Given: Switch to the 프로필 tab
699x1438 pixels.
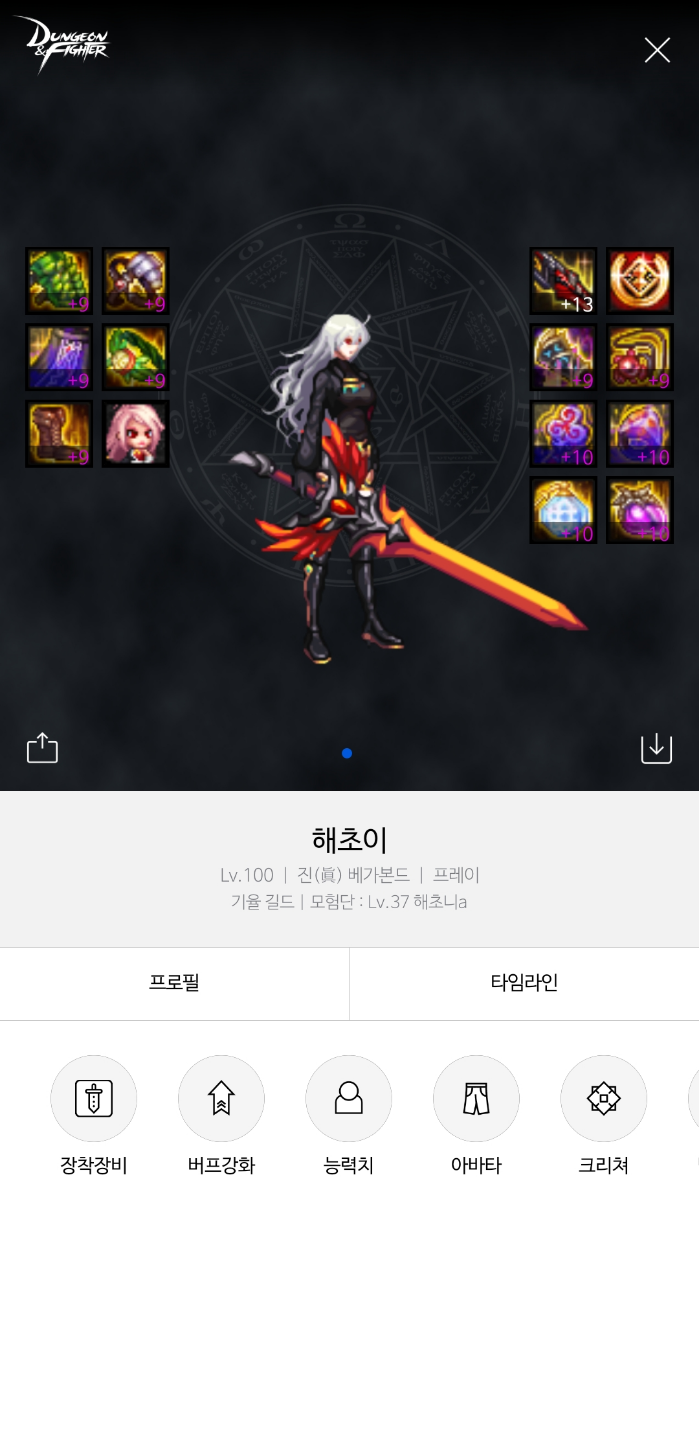Looking at the screenshot, I should pyautogui.click(x=174, y=983).
